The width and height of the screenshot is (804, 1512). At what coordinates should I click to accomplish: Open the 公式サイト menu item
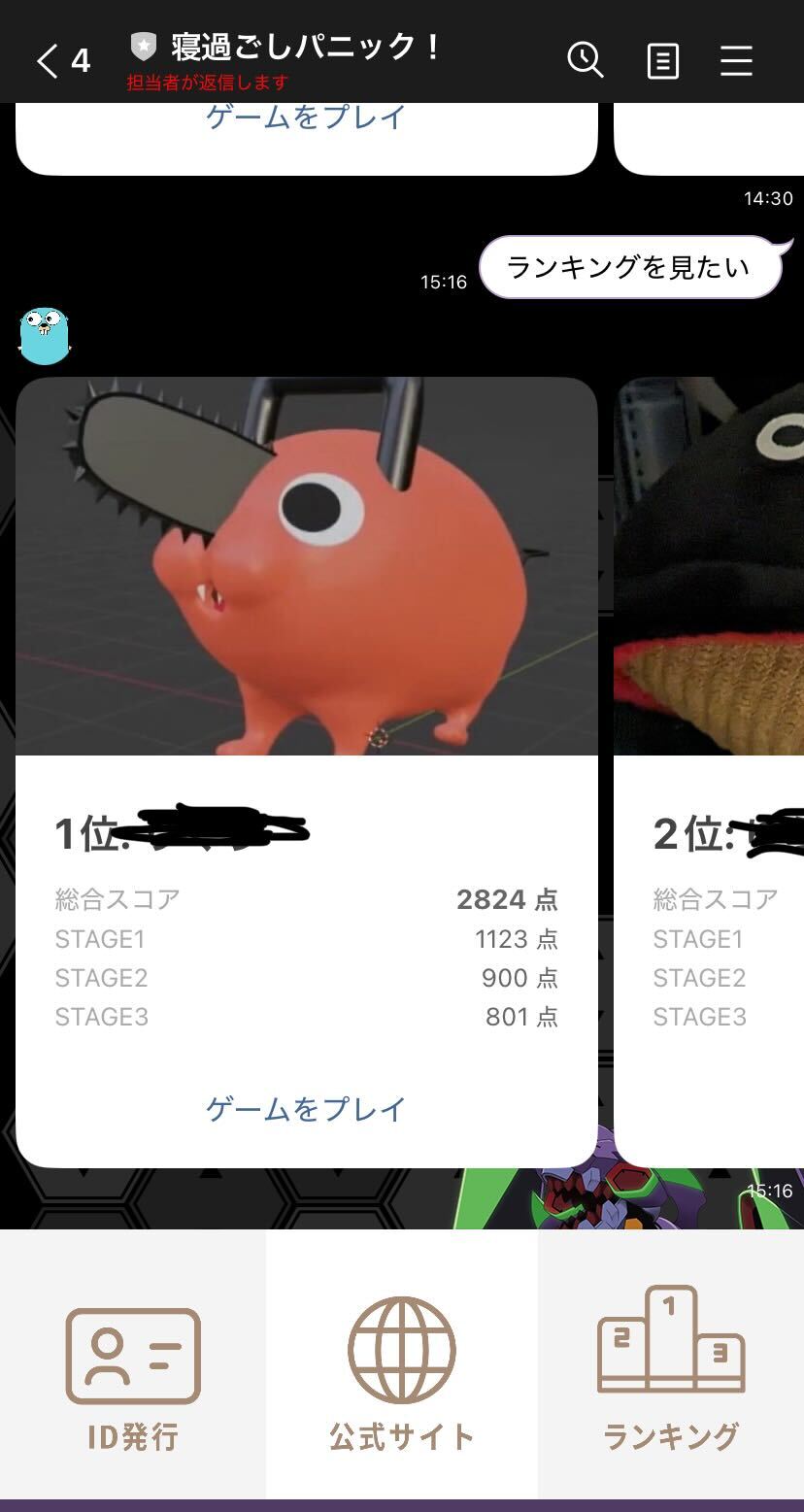401,1371
